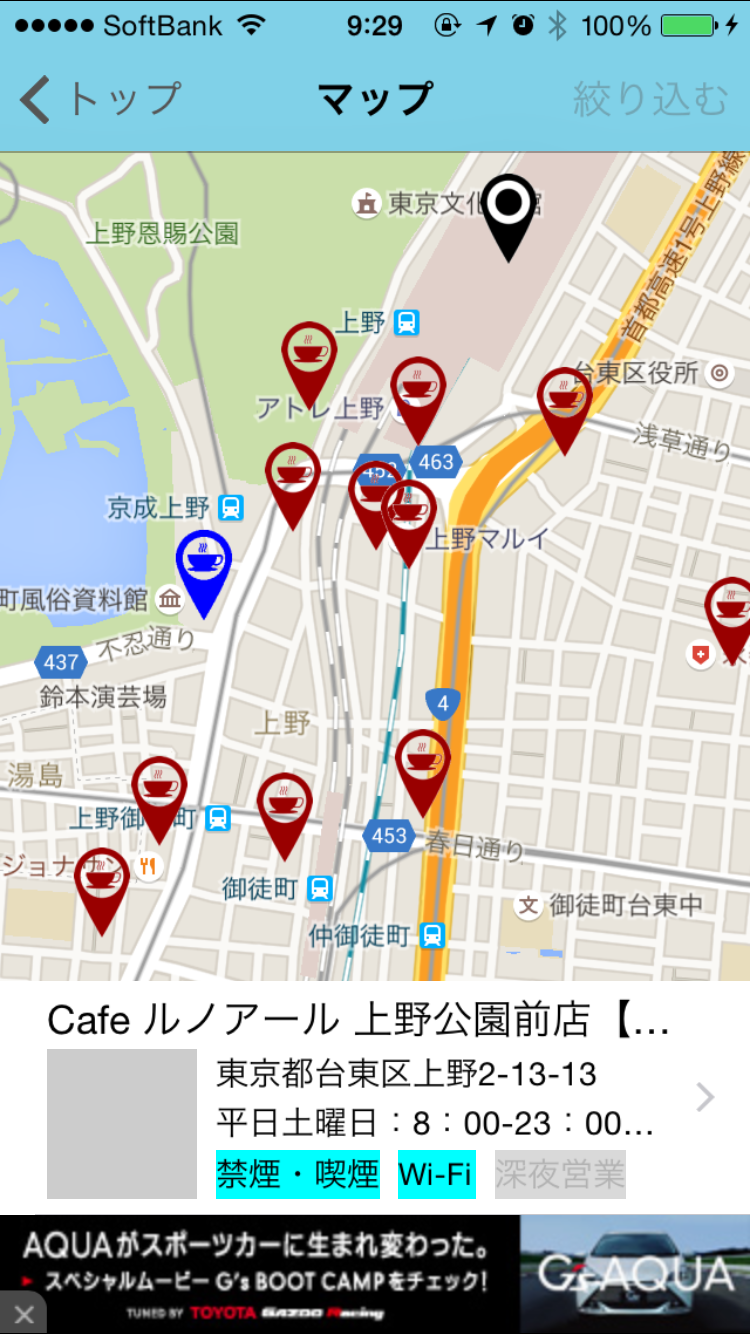Open Cafe ルノアール 上野公園前店 details
750x1334 pixels.
click(375, 1097)
